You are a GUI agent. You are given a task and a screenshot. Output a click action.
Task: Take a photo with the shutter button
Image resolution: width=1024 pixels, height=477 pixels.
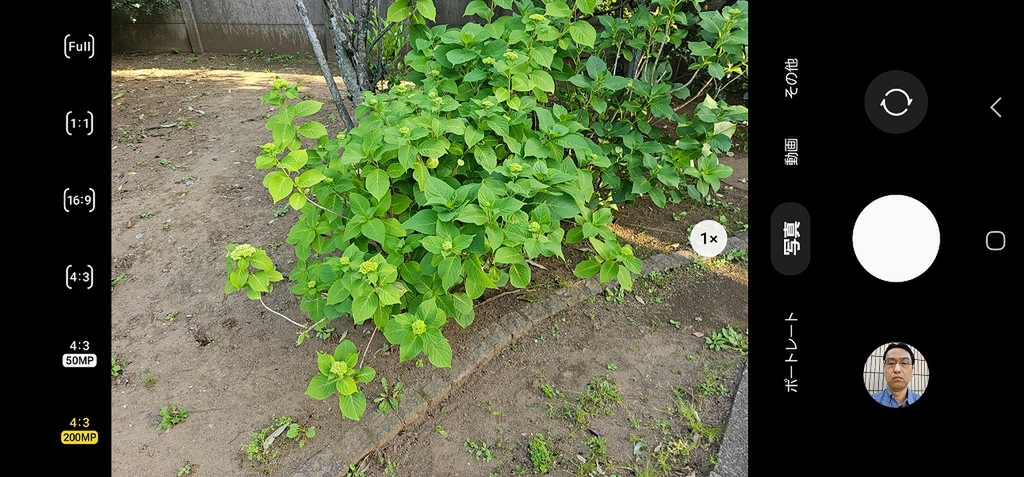click(896, 239)
